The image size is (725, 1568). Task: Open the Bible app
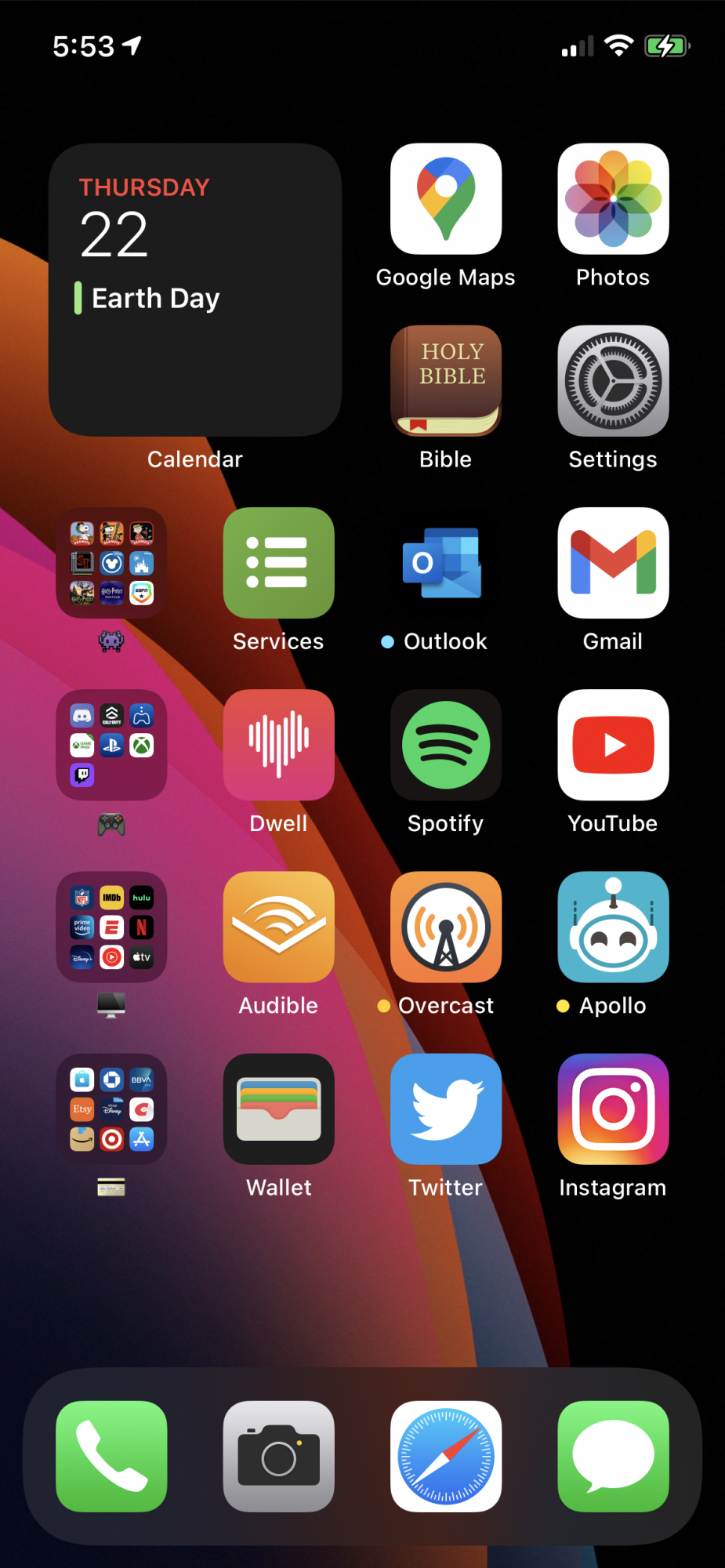click(445, 381)
